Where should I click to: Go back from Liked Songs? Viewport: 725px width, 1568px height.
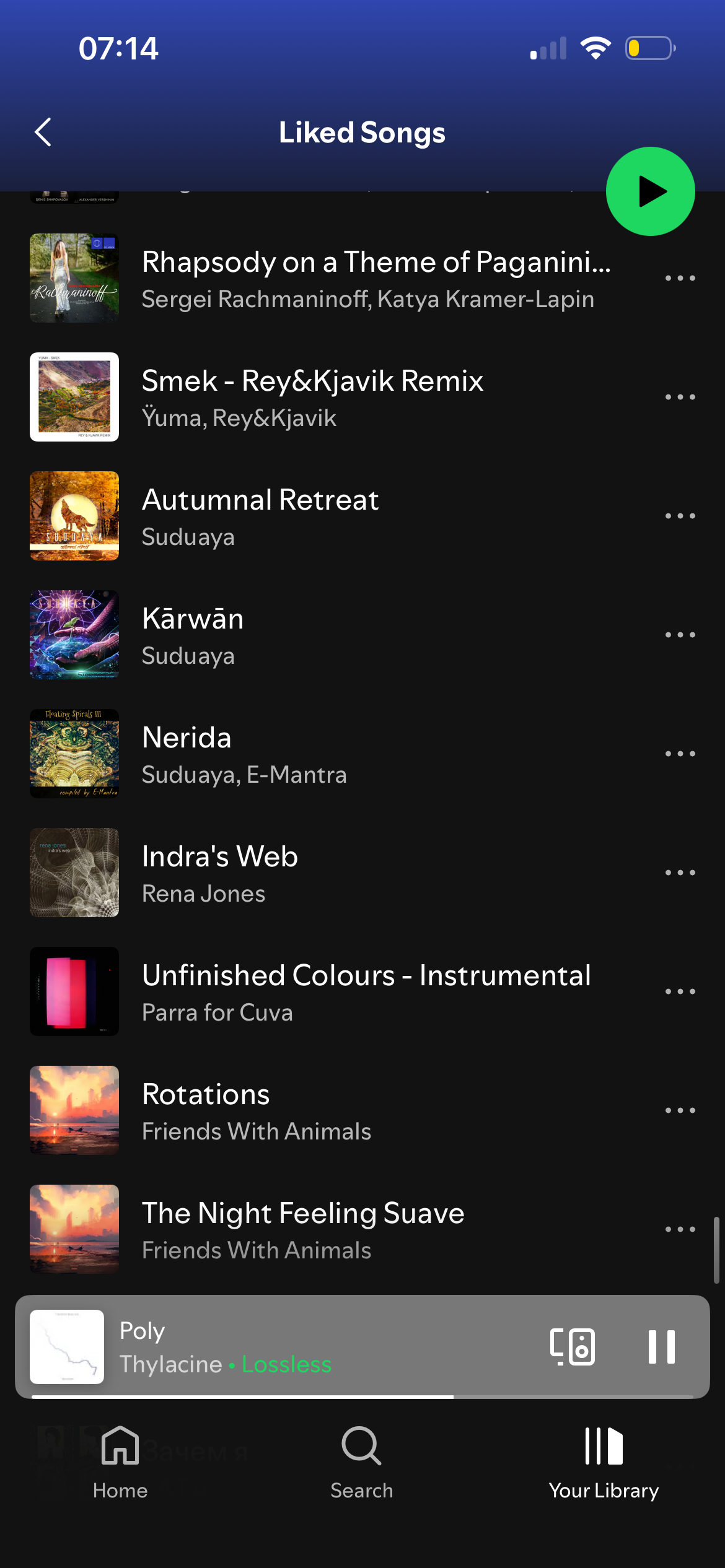(x=43, y=132)
